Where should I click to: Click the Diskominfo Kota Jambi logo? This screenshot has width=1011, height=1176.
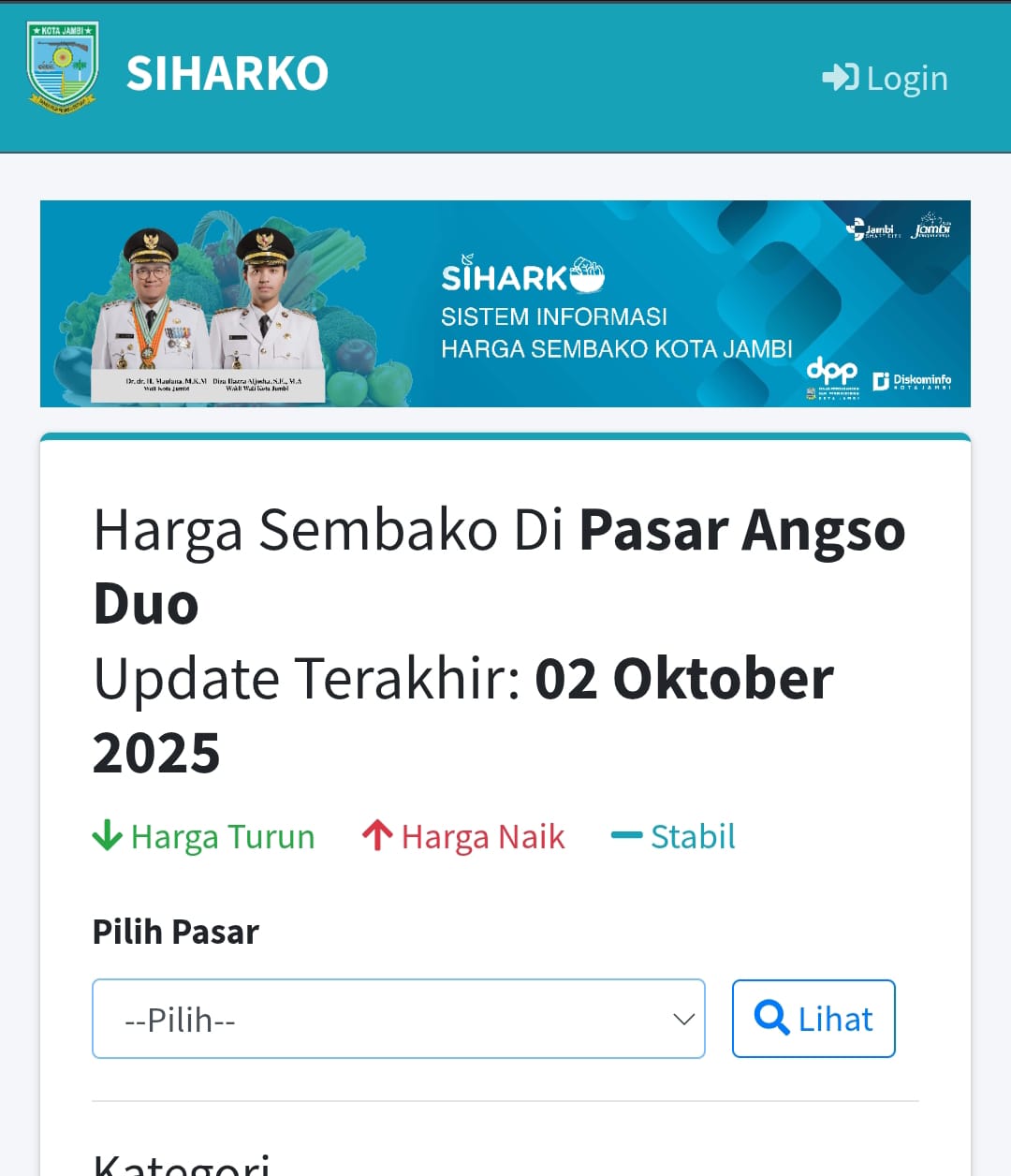point(913,378)
